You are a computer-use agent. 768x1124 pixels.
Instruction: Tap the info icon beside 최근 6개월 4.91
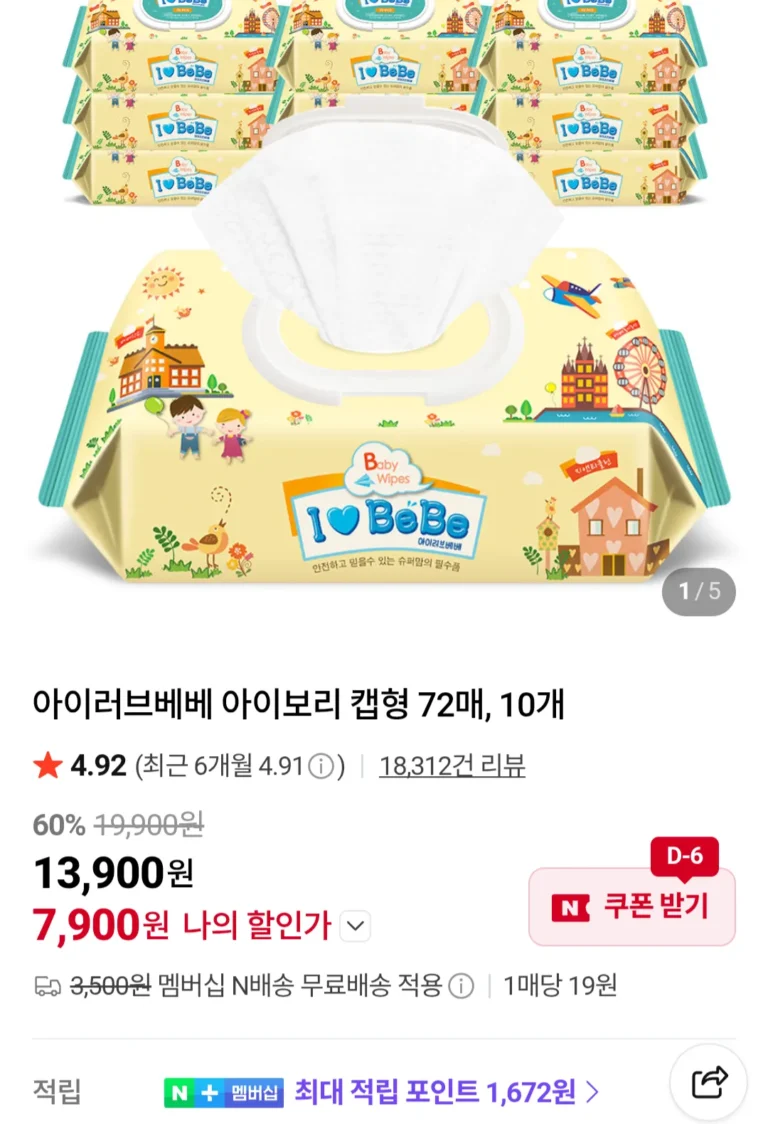[320, 767]
